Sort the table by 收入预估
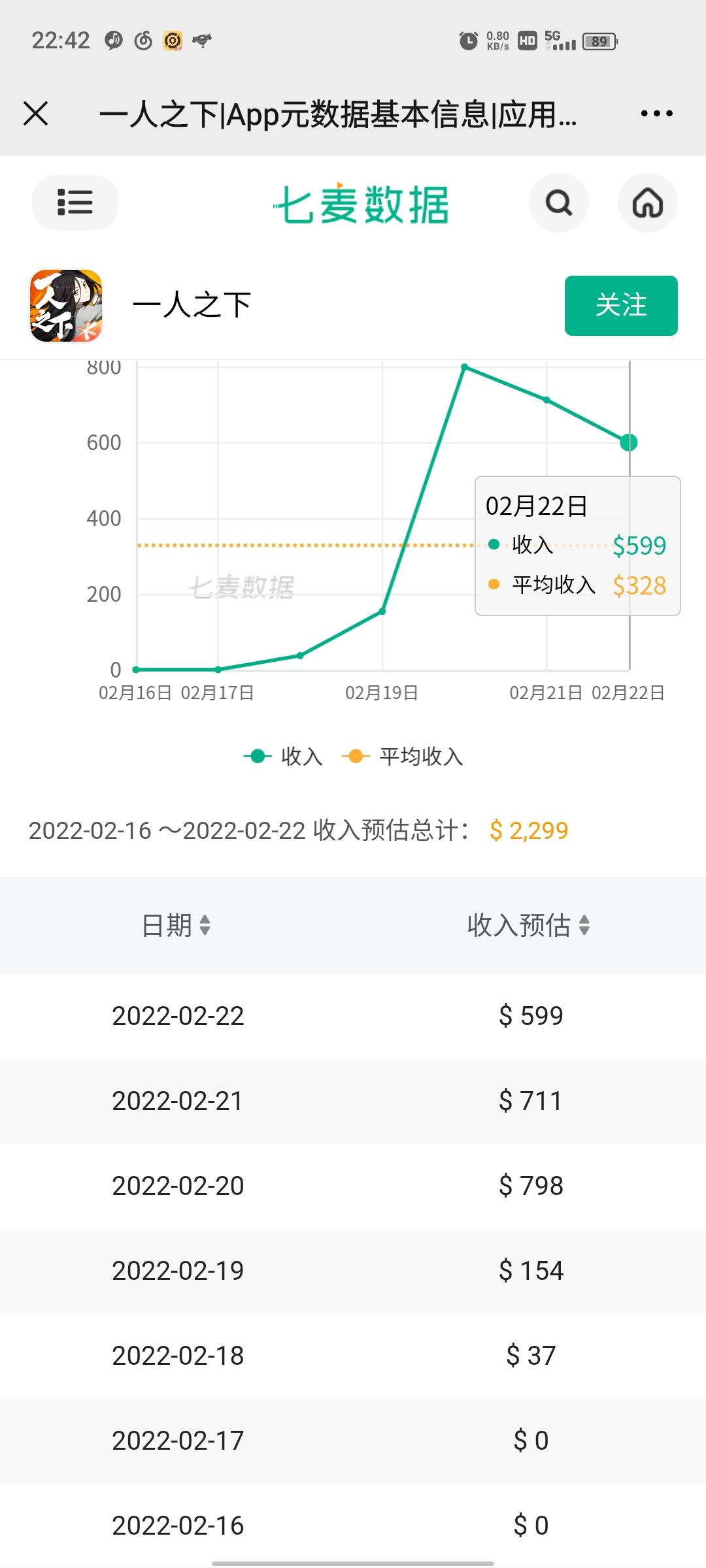This screenshot has width=706, height=1568. click(x=529, y=925)
